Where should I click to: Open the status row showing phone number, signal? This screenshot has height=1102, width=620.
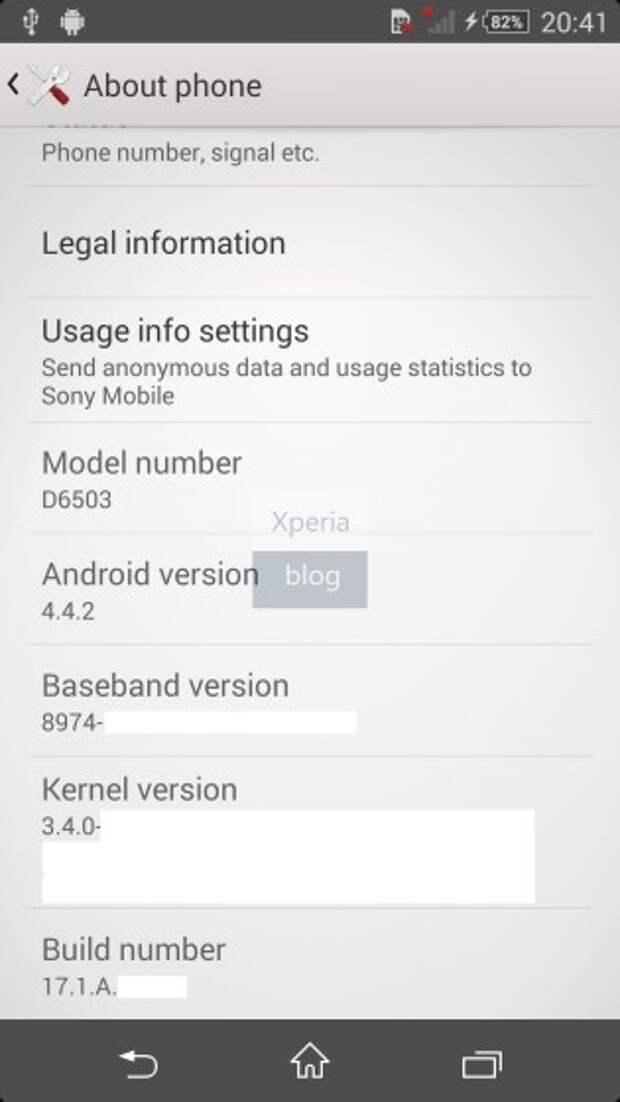(x=310, y=156)
